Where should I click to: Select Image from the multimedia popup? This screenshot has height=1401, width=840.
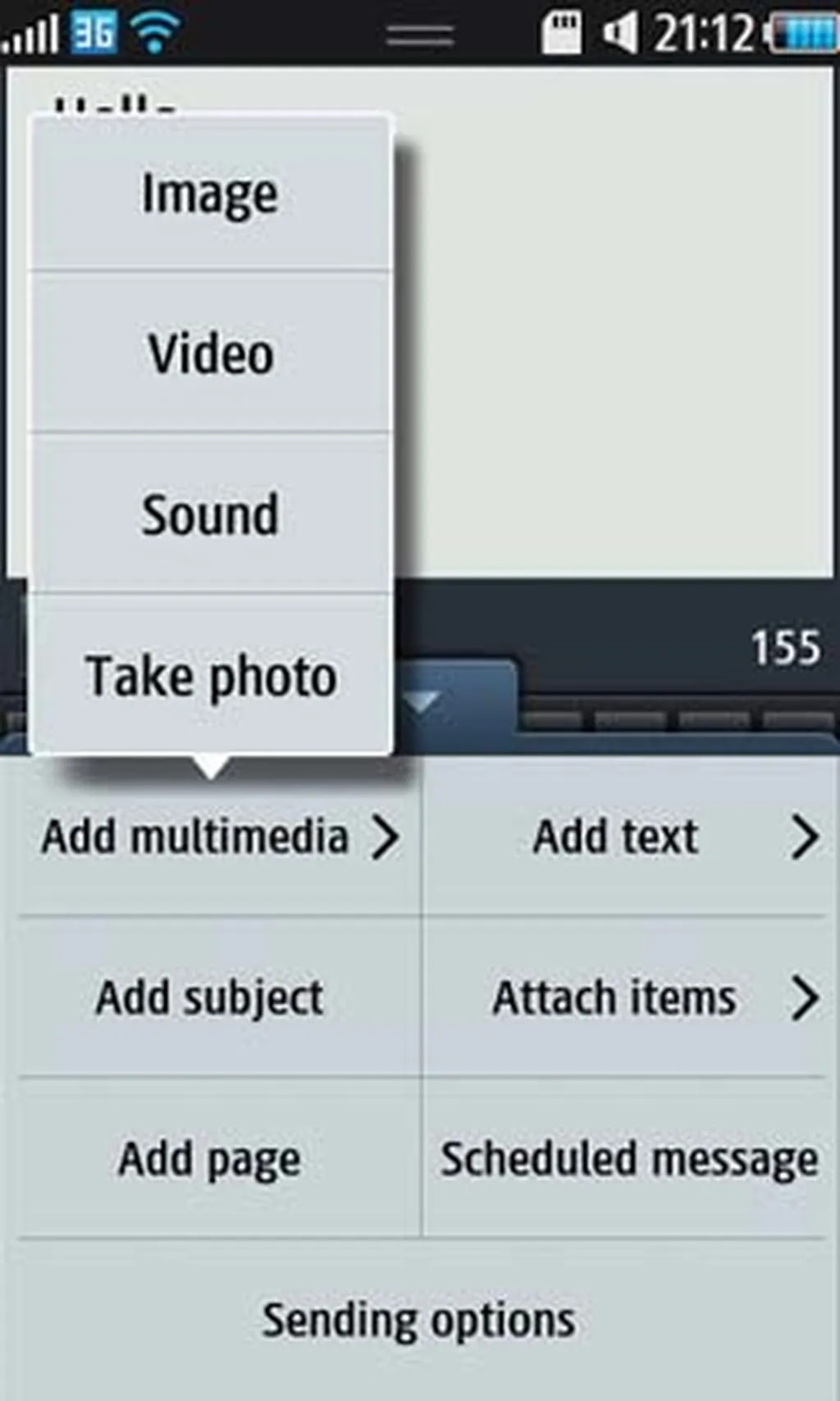(x=210, y=194)
